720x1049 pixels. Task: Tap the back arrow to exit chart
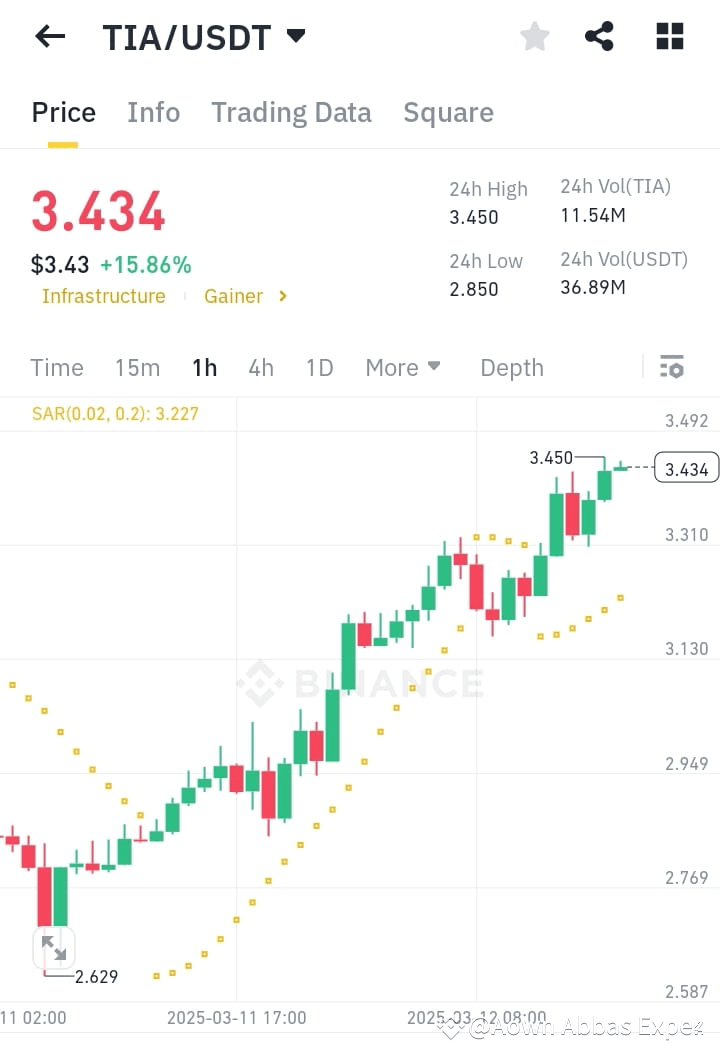click(49, 36)
